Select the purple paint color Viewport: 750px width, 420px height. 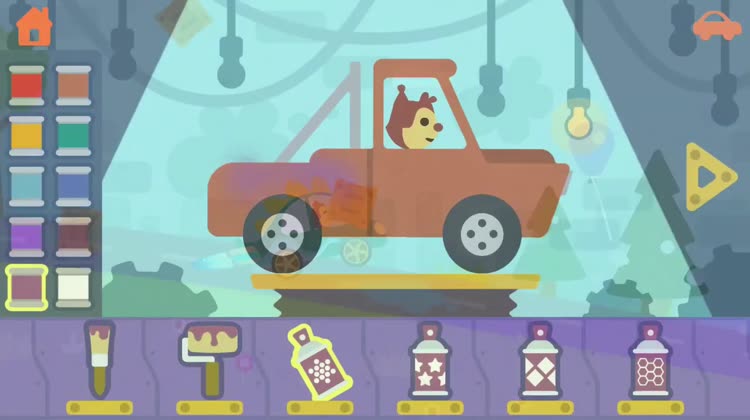pyautogui.click(x=27, y=236)
